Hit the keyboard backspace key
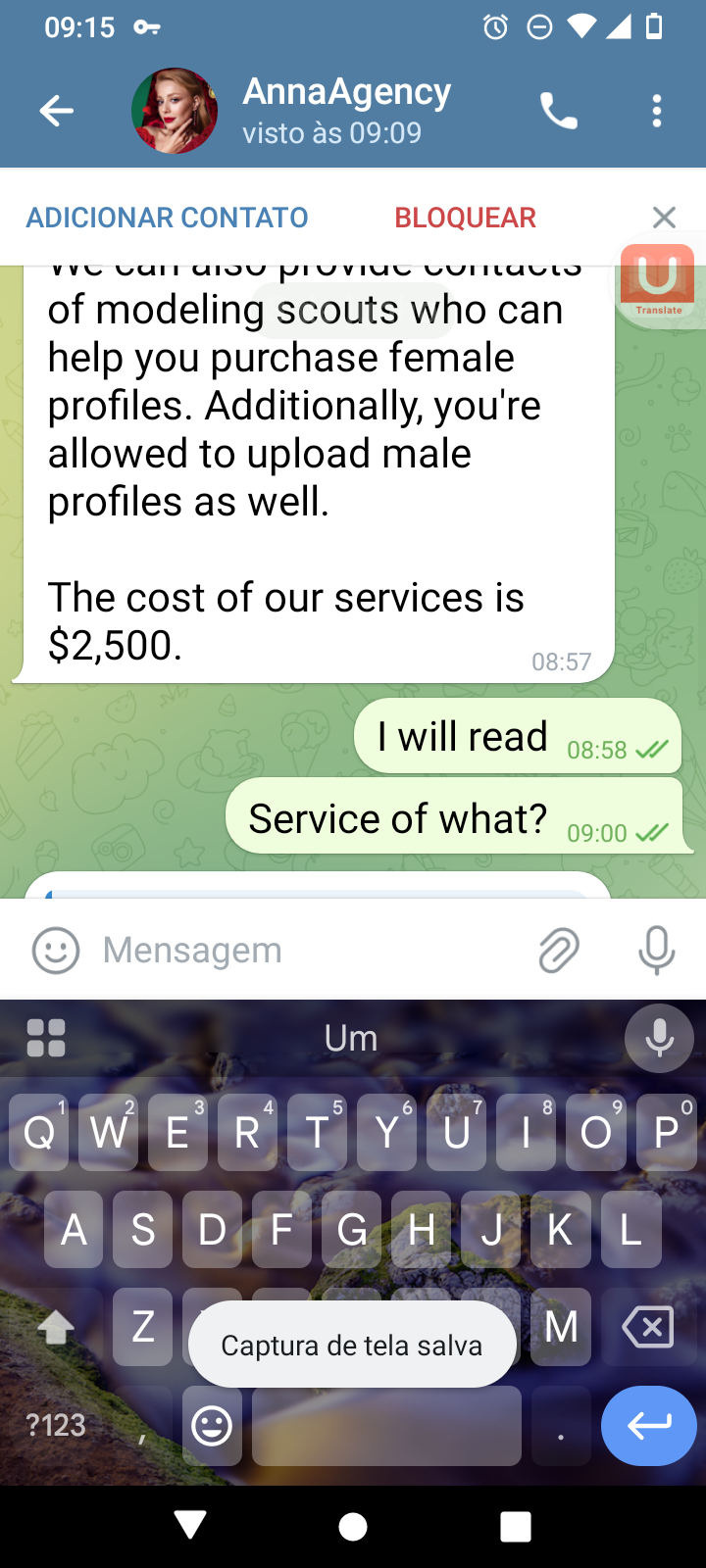The image size is (706, 1568). click(648, 1327)
